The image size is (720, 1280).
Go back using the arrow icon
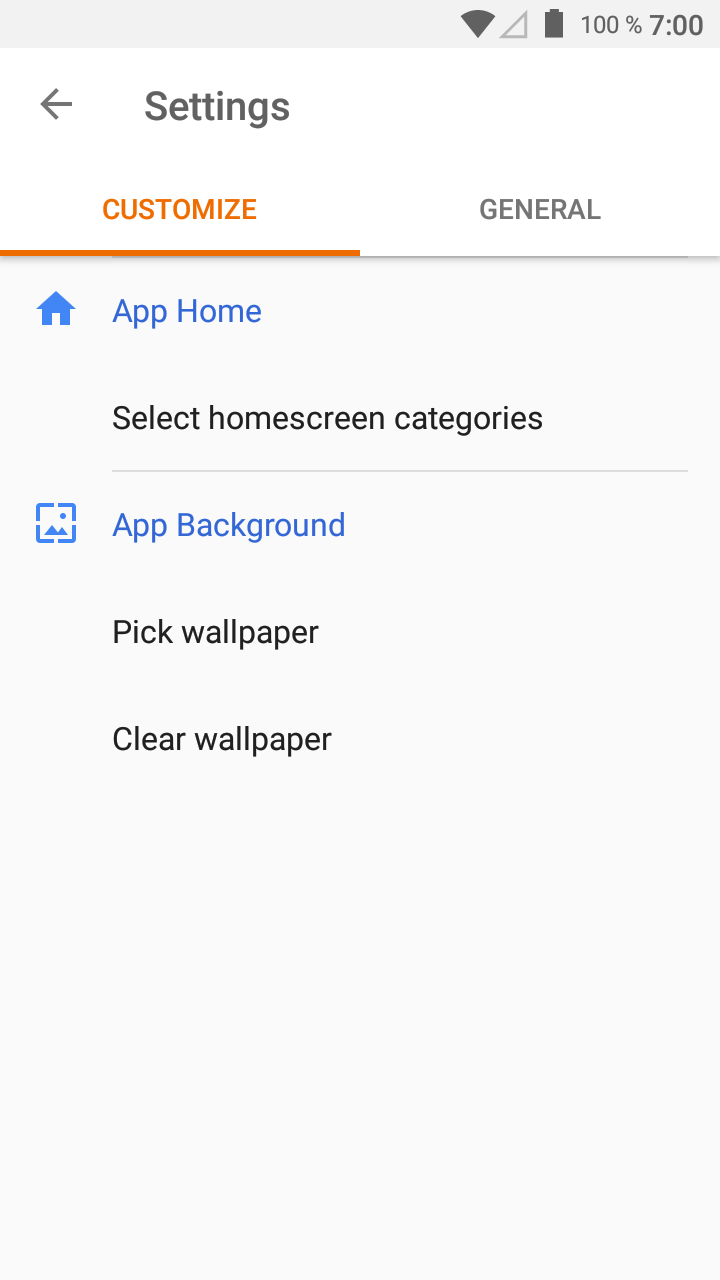(56, 104)
